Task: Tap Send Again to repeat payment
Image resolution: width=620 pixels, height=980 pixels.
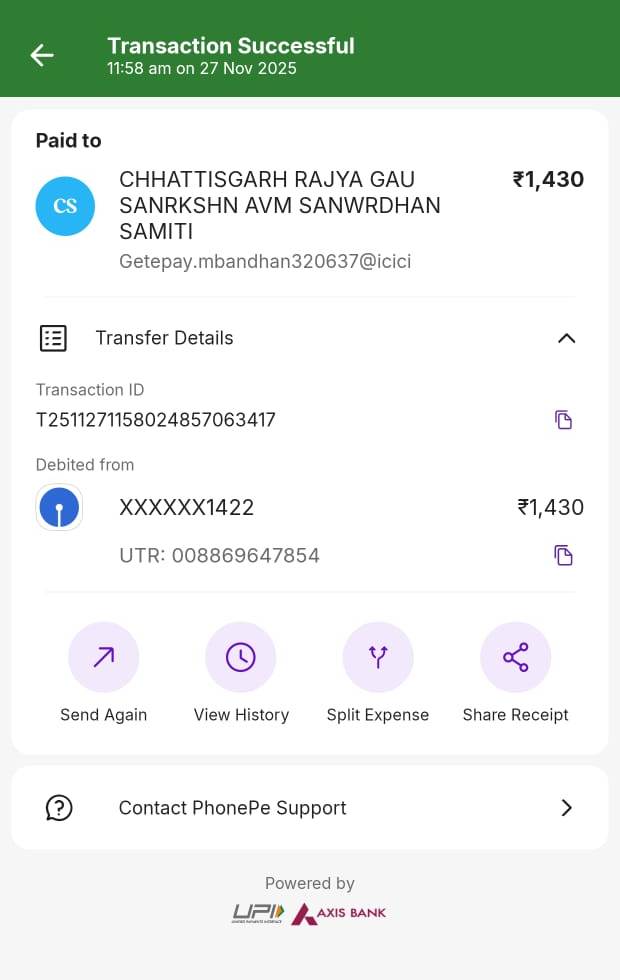Action: [x=103, y=658]
